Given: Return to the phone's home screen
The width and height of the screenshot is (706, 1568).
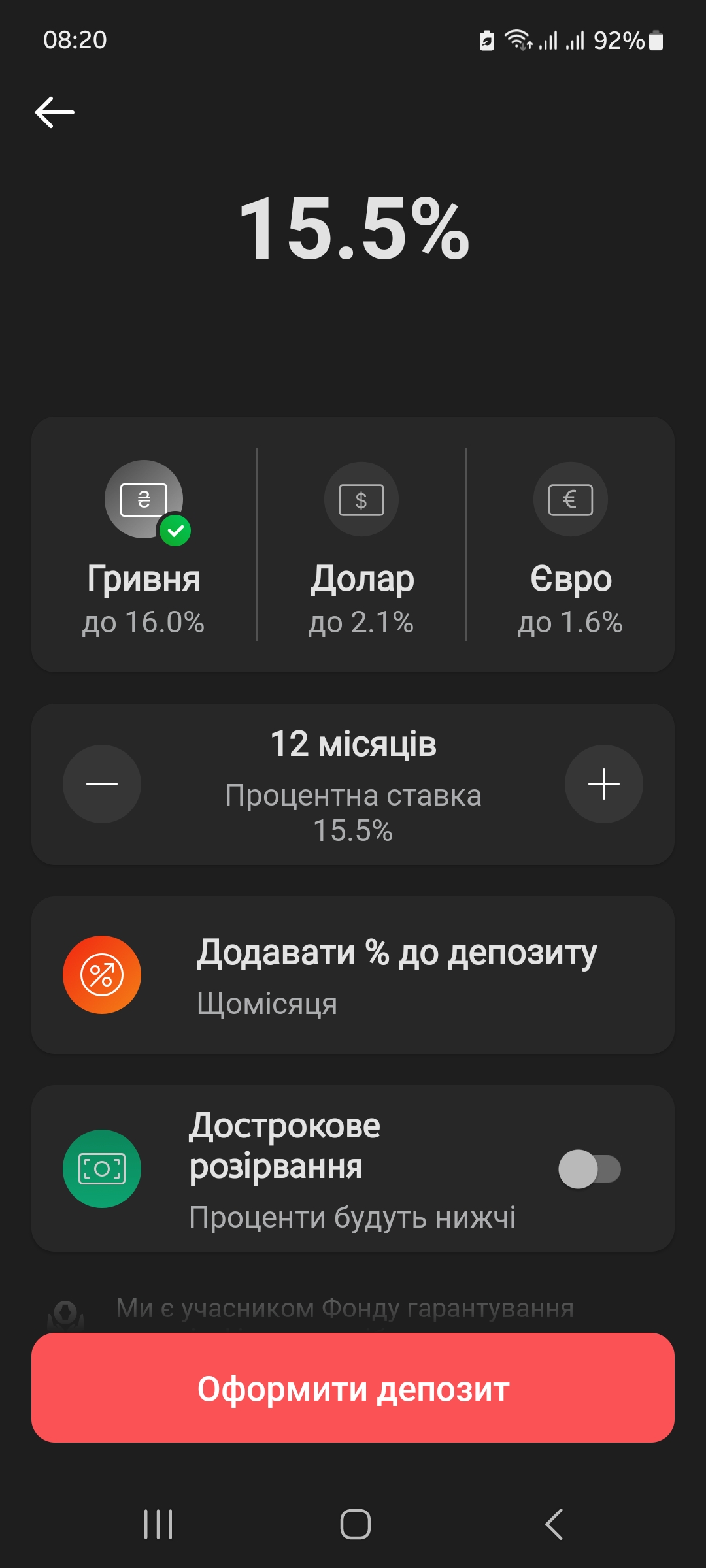Looking at the screenshot, I should tap(355, 1524).
